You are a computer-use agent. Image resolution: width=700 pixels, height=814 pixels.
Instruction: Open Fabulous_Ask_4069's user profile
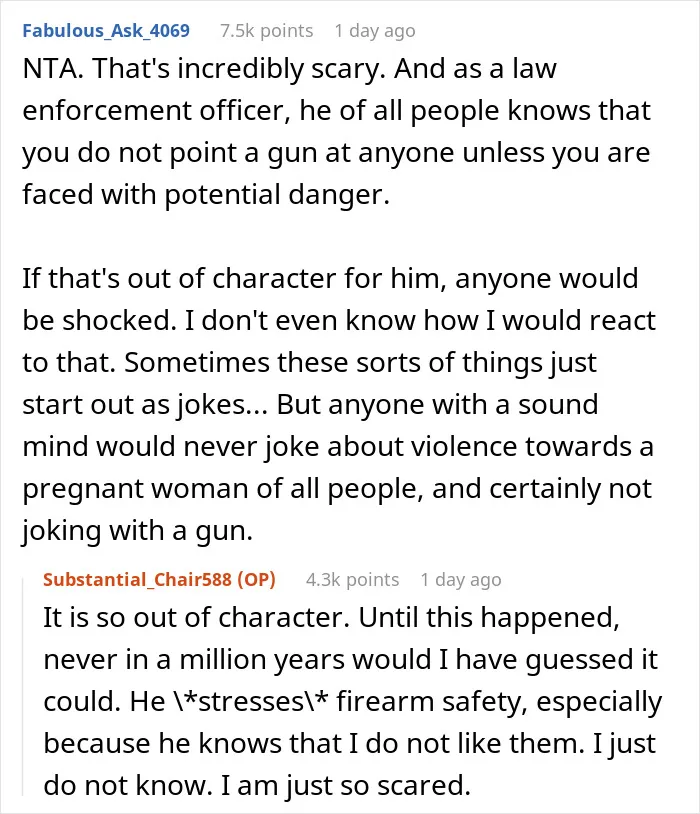pos(106,31)
